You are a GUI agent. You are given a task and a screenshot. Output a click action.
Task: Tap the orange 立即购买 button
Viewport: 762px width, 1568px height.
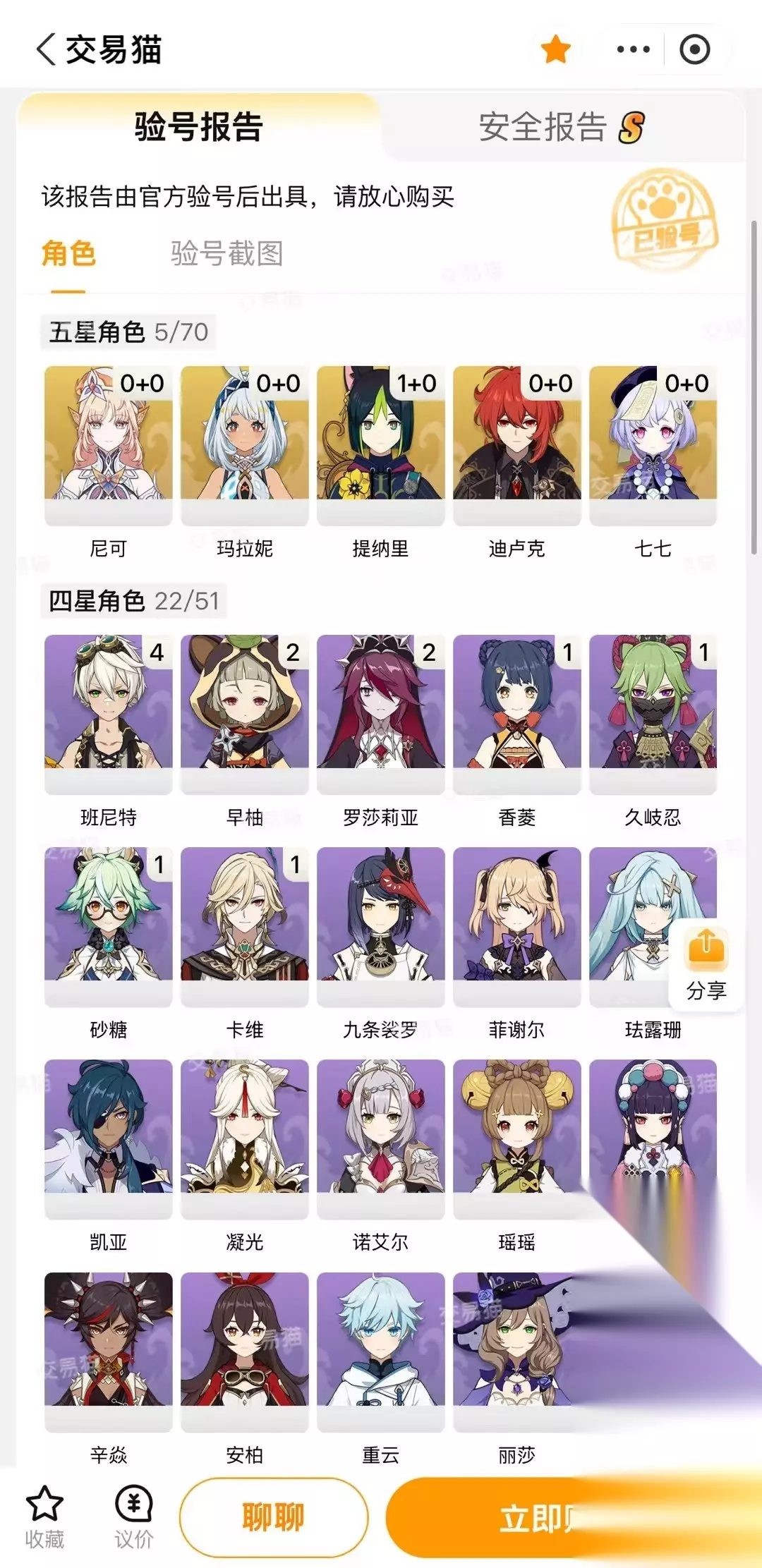point(573,1517)
